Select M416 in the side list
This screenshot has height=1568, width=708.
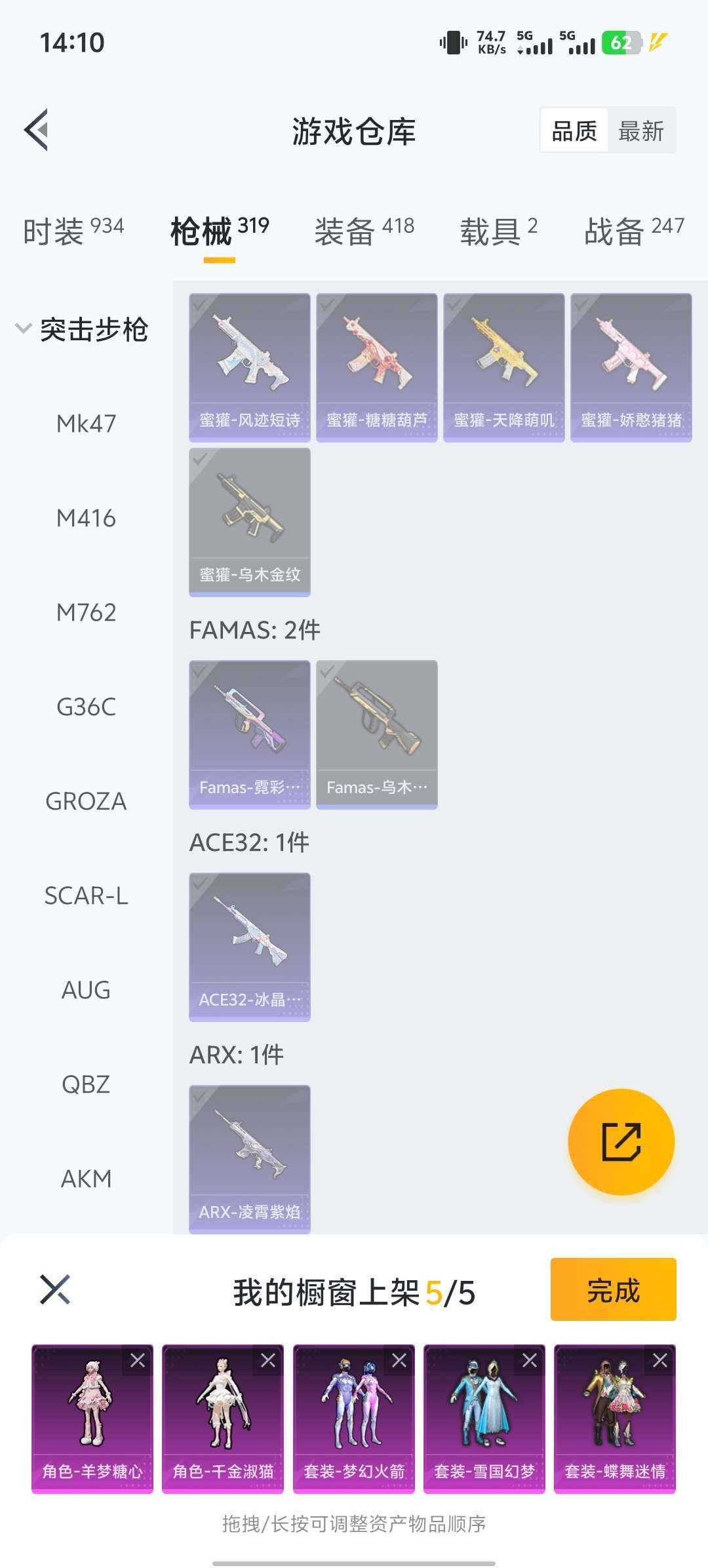coord(86,518)
